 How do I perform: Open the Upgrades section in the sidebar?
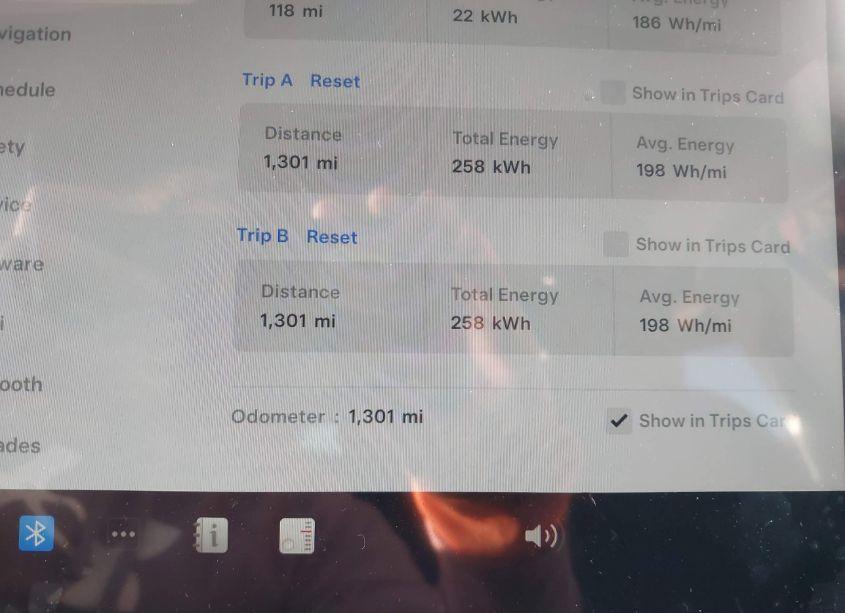21,446
